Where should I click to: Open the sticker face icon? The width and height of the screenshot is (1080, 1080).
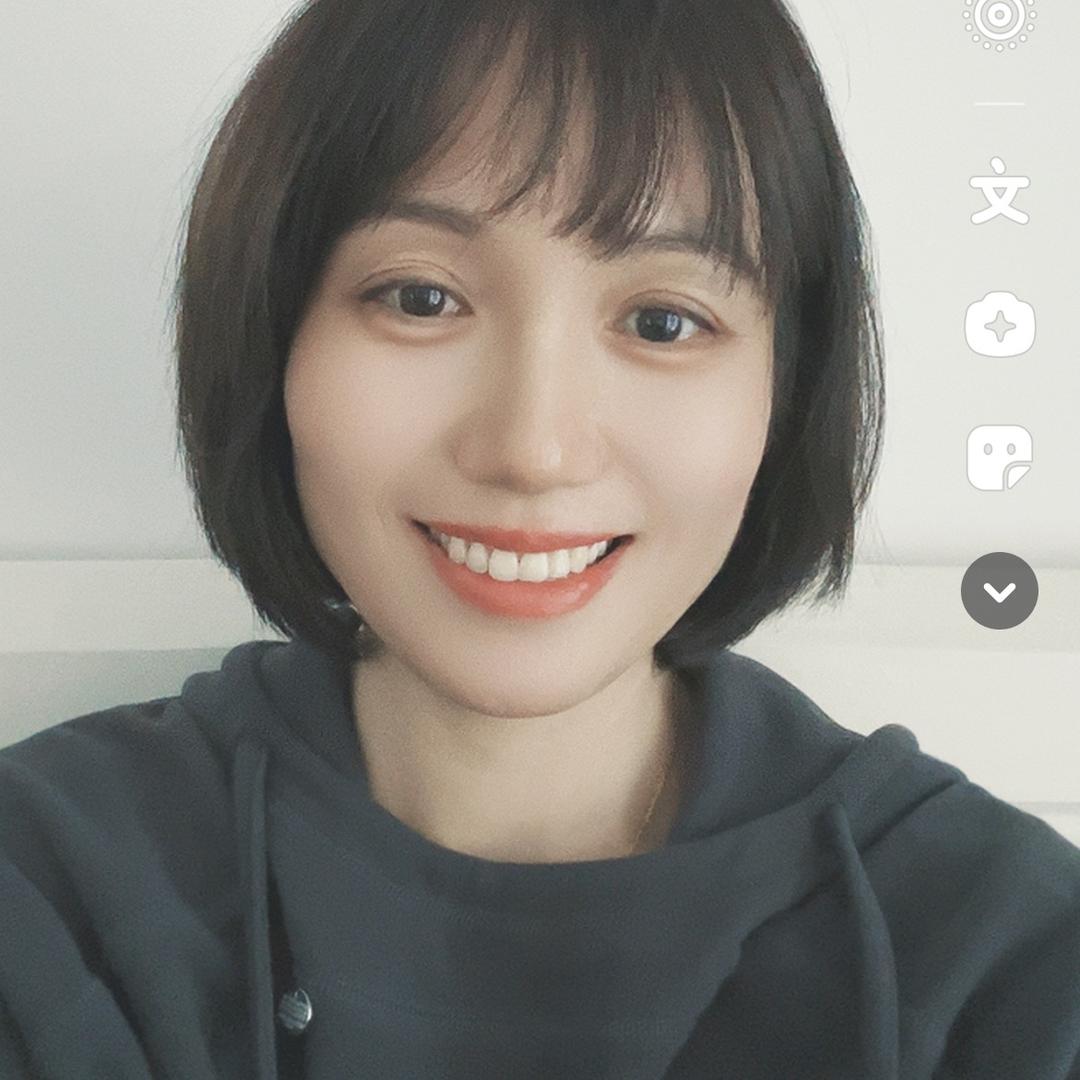[999, 457]
